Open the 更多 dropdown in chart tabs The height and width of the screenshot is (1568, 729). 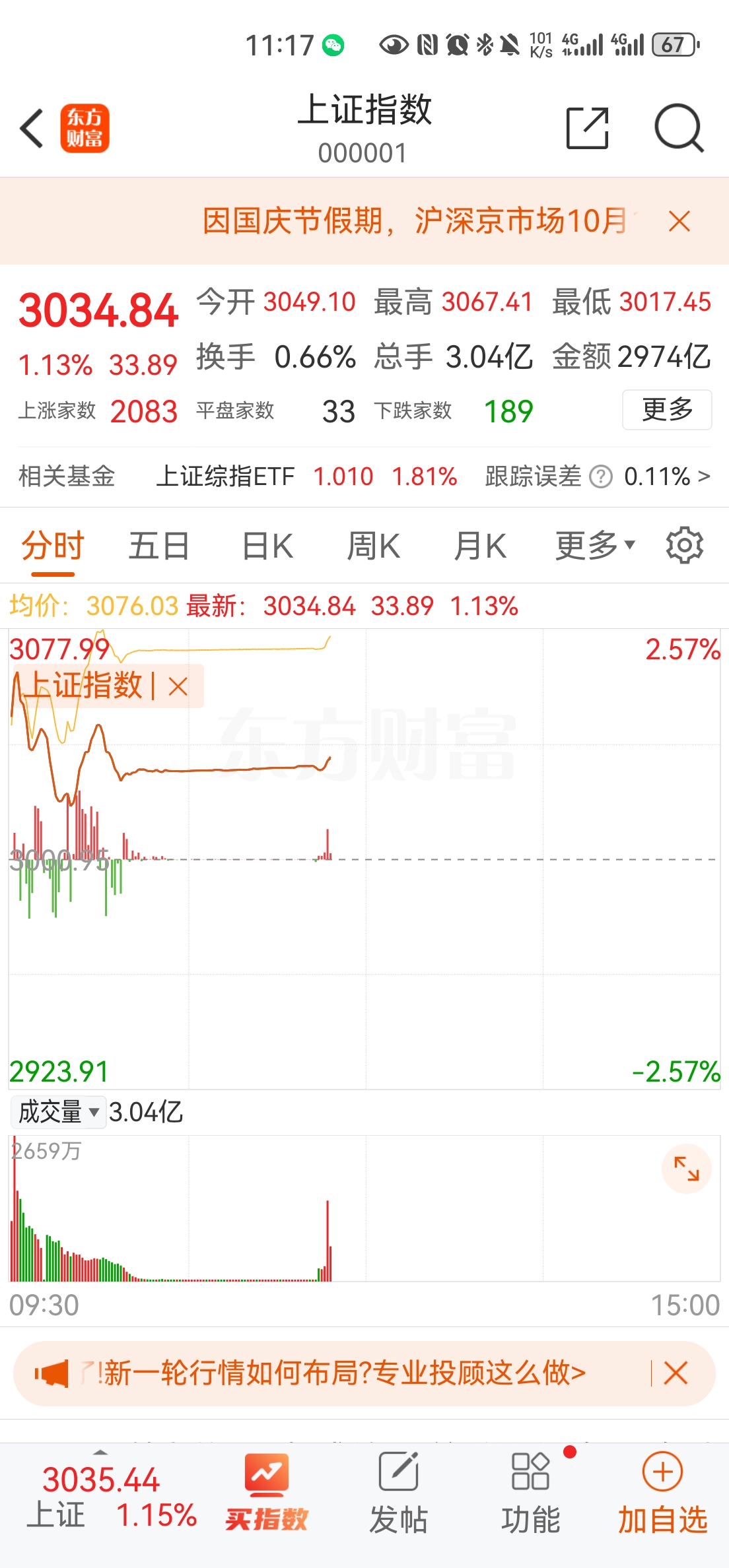[x=593, y=544]
